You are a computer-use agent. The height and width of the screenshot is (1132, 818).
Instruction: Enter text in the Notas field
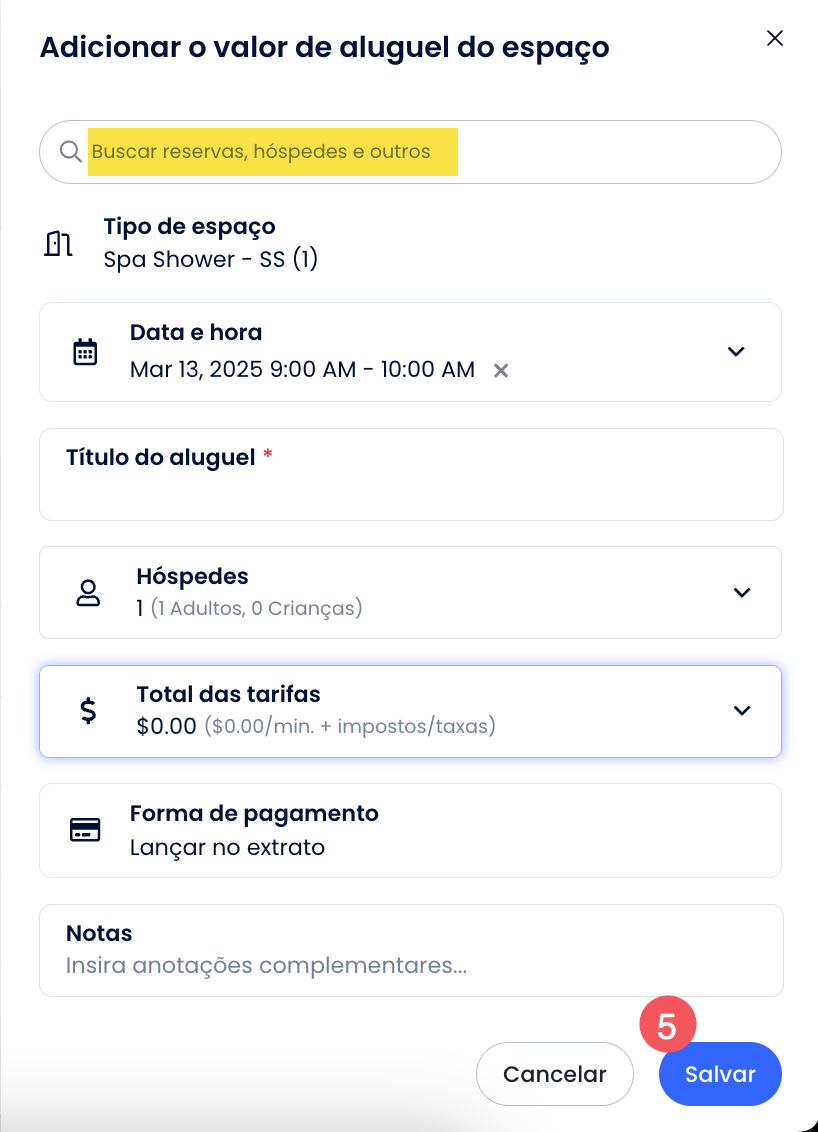point(410,966)
